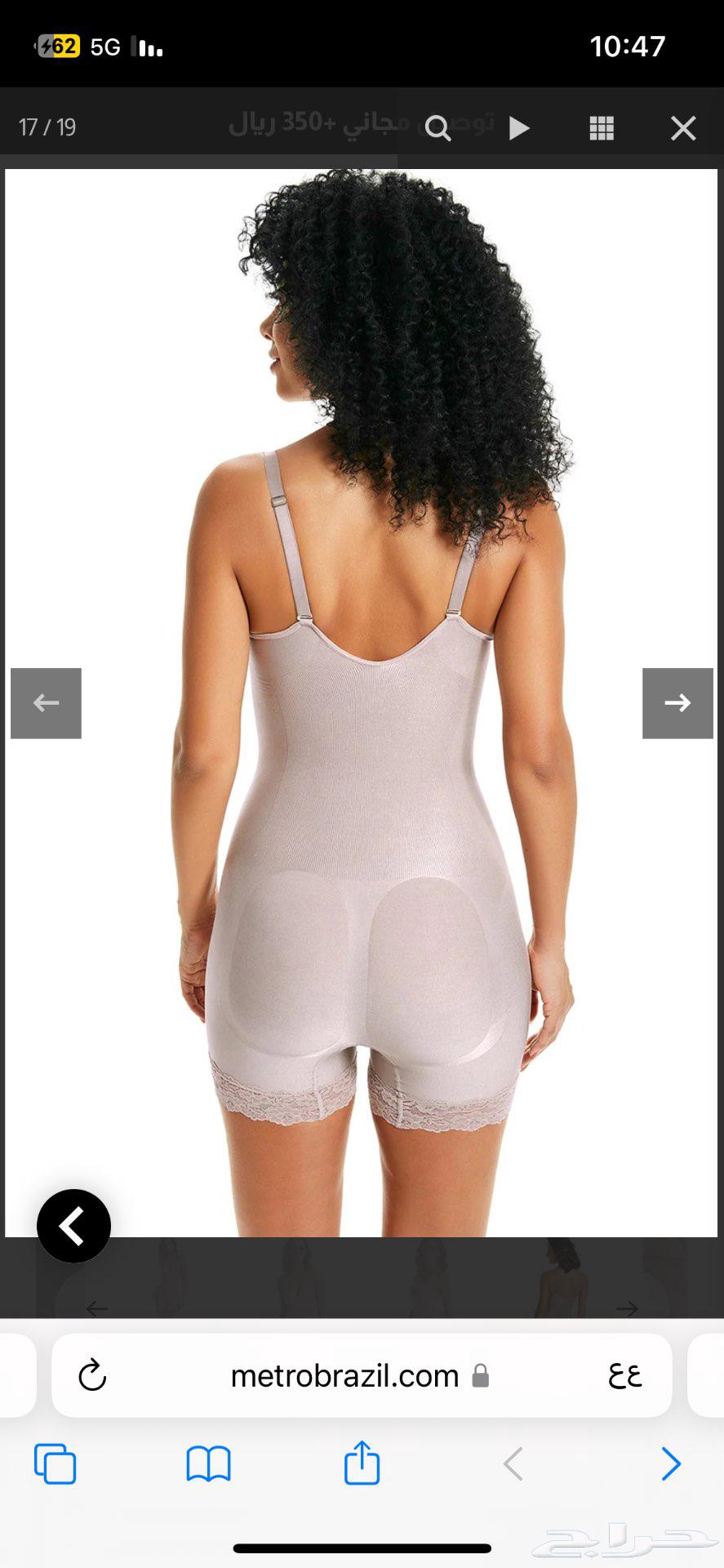Go to the next product image
The image size is (724, 1568).
click(677, 703)
